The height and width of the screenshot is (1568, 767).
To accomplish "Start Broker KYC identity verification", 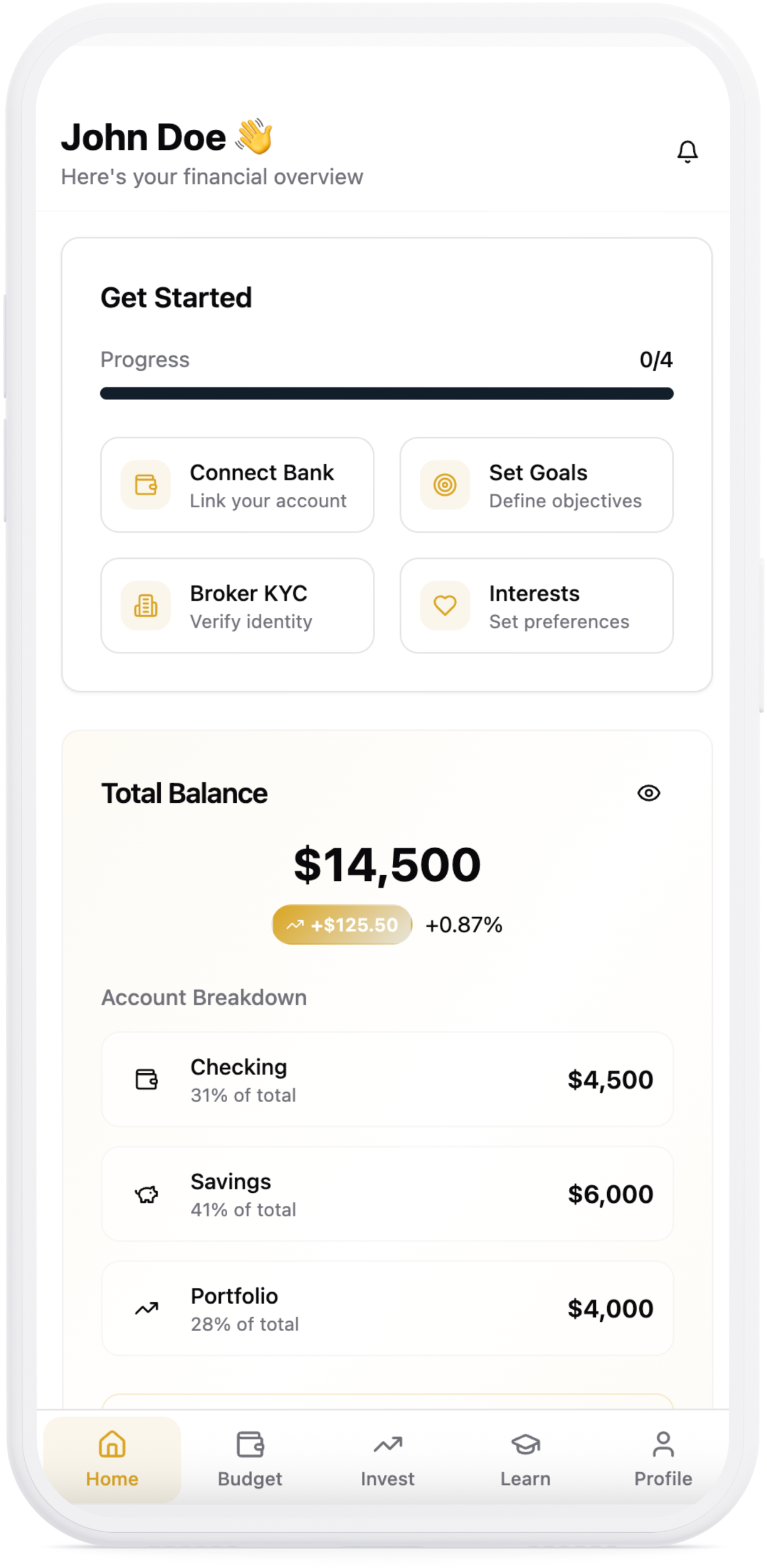I will pyautogui.click(x=238, y=606).
